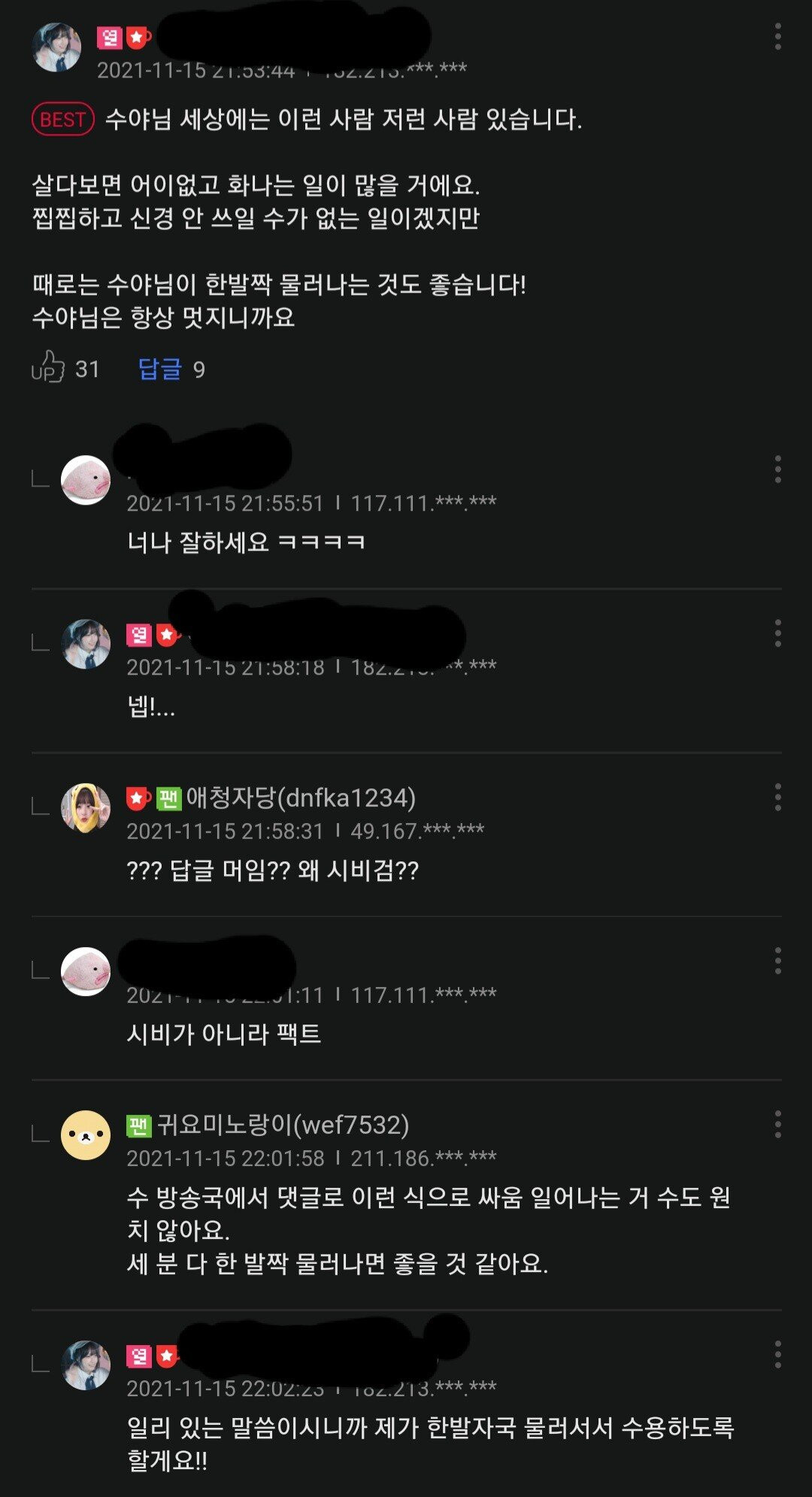Tap 애청자당's profile avatar
This screenshot has width=812, height=1497.
pos(86,808)
